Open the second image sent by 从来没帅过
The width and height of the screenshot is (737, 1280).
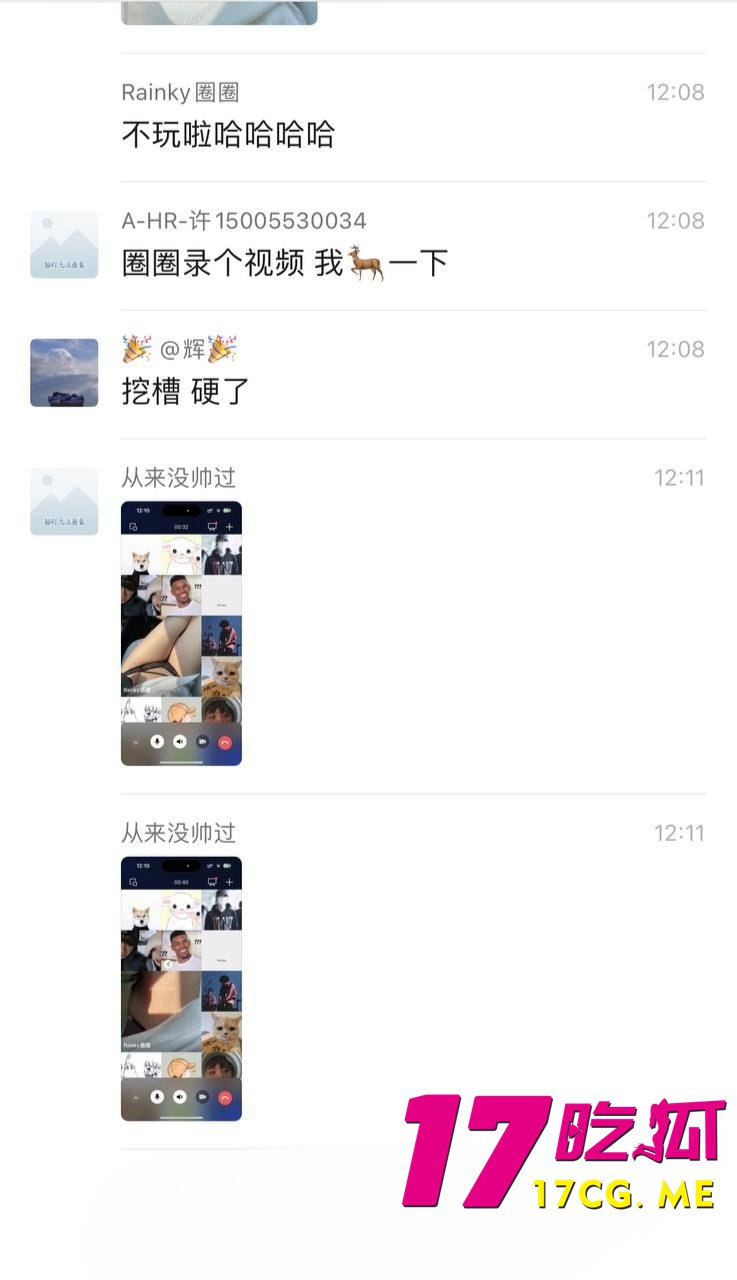click(x=181, y=988)
